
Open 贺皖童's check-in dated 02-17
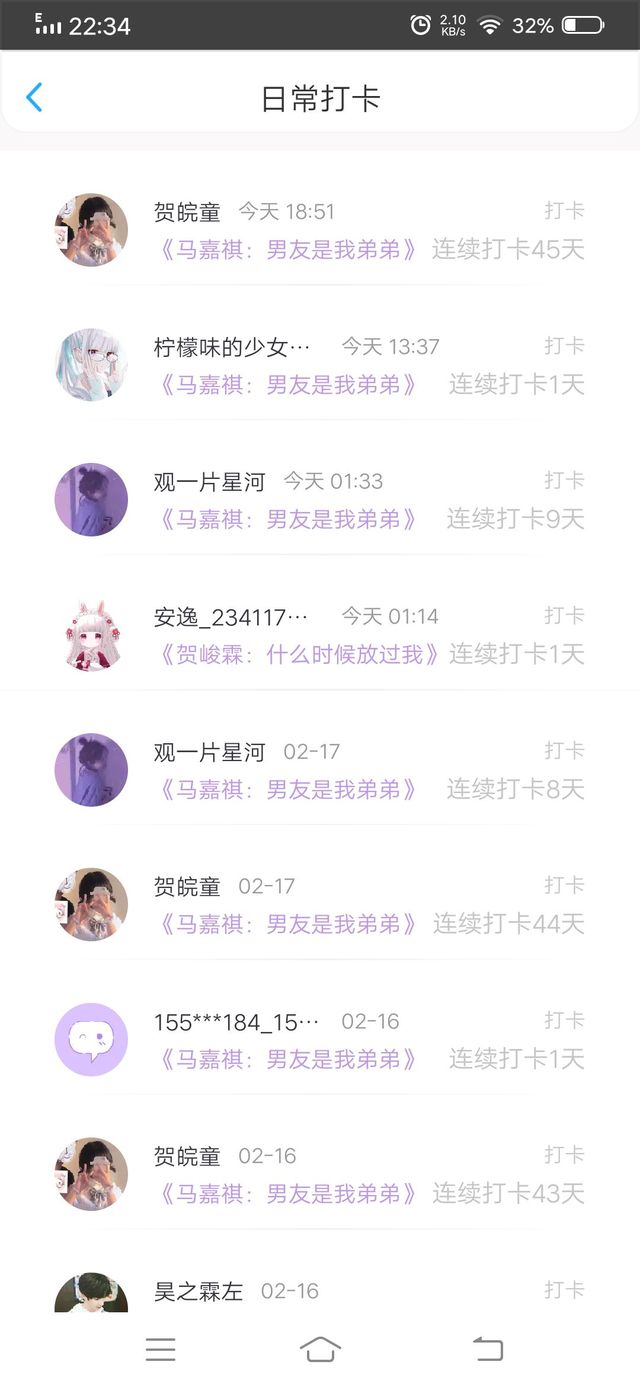(x=320, y=905)
